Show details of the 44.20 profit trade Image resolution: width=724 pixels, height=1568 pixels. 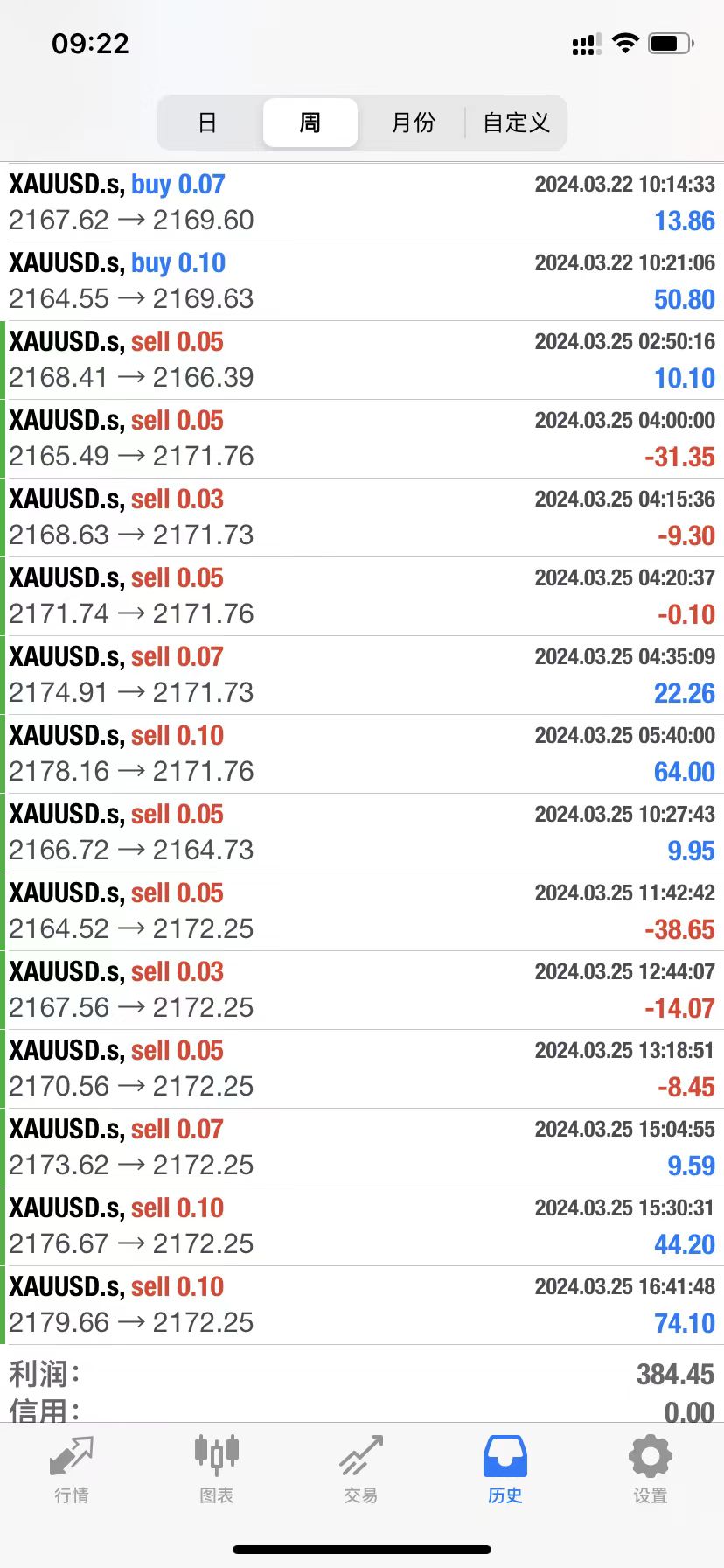point(362,1226)
